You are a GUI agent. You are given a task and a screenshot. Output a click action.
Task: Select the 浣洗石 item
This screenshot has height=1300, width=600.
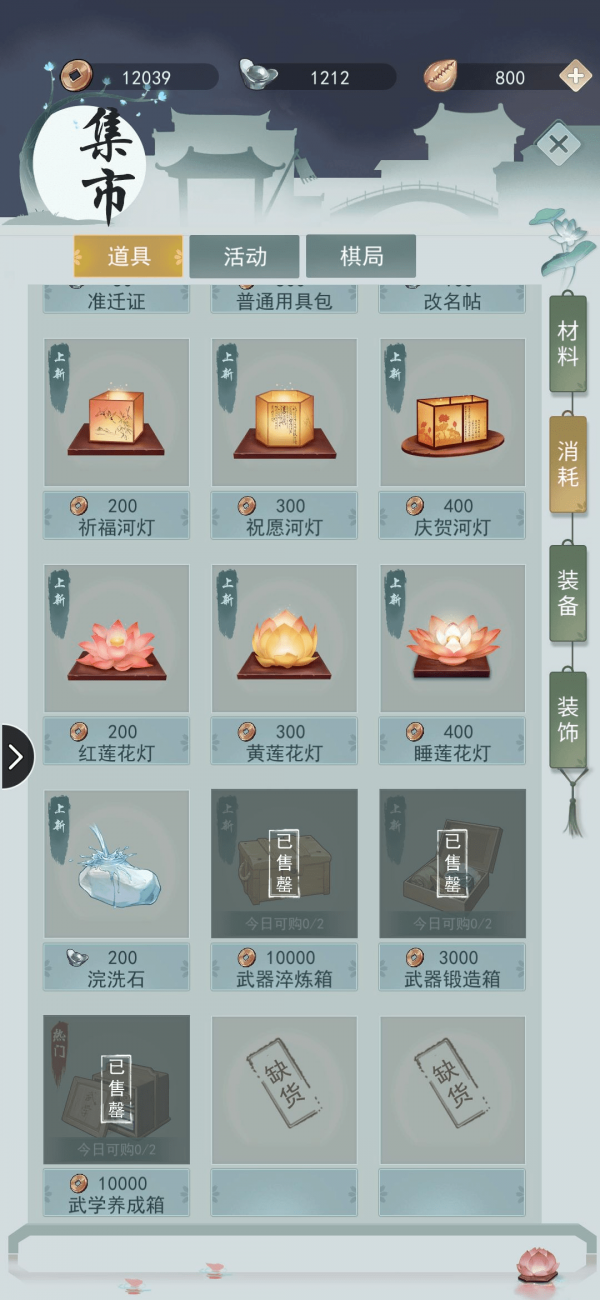116,865
